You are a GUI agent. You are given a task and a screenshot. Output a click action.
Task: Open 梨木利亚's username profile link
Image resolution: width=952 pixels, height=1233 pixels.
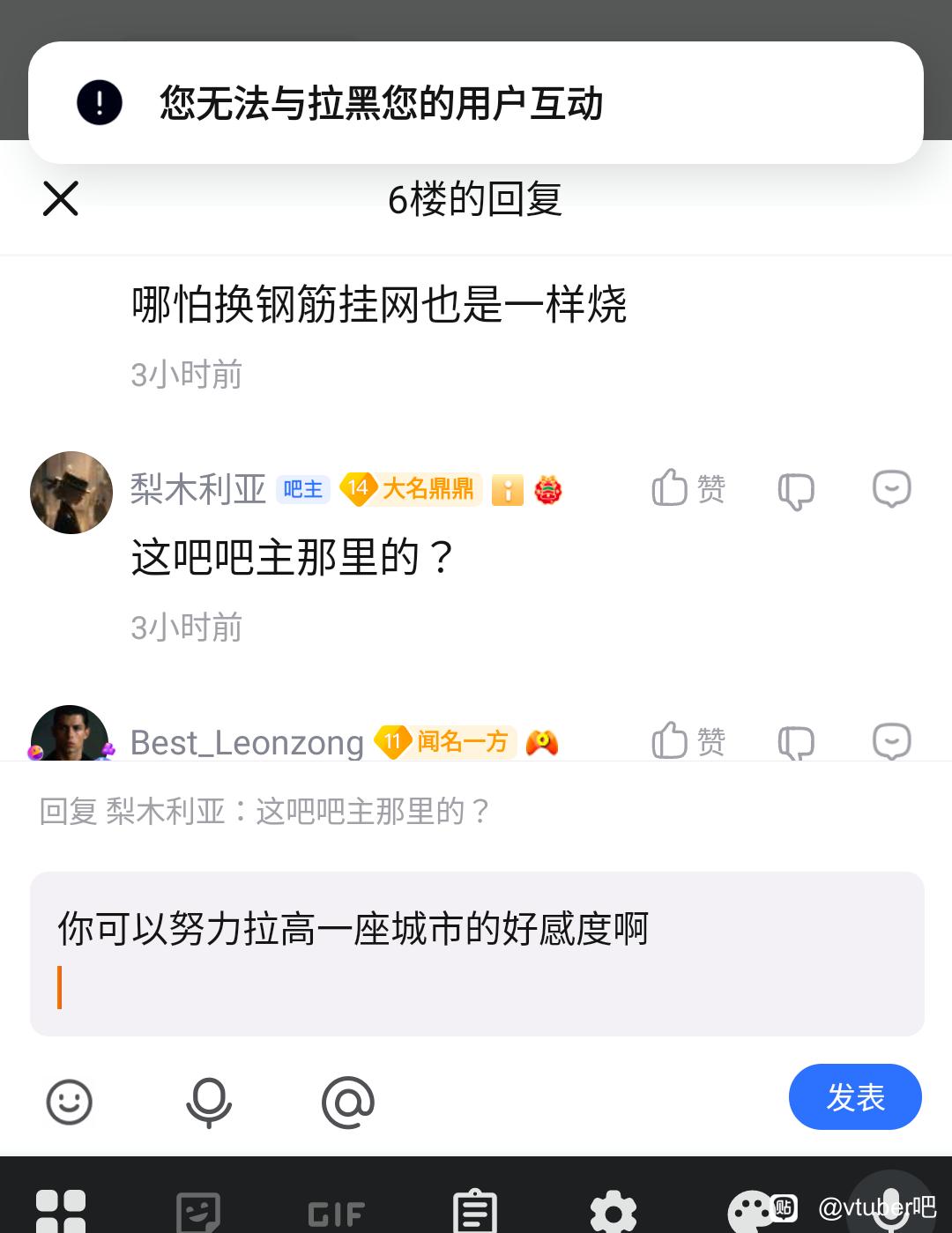[198, 489]
